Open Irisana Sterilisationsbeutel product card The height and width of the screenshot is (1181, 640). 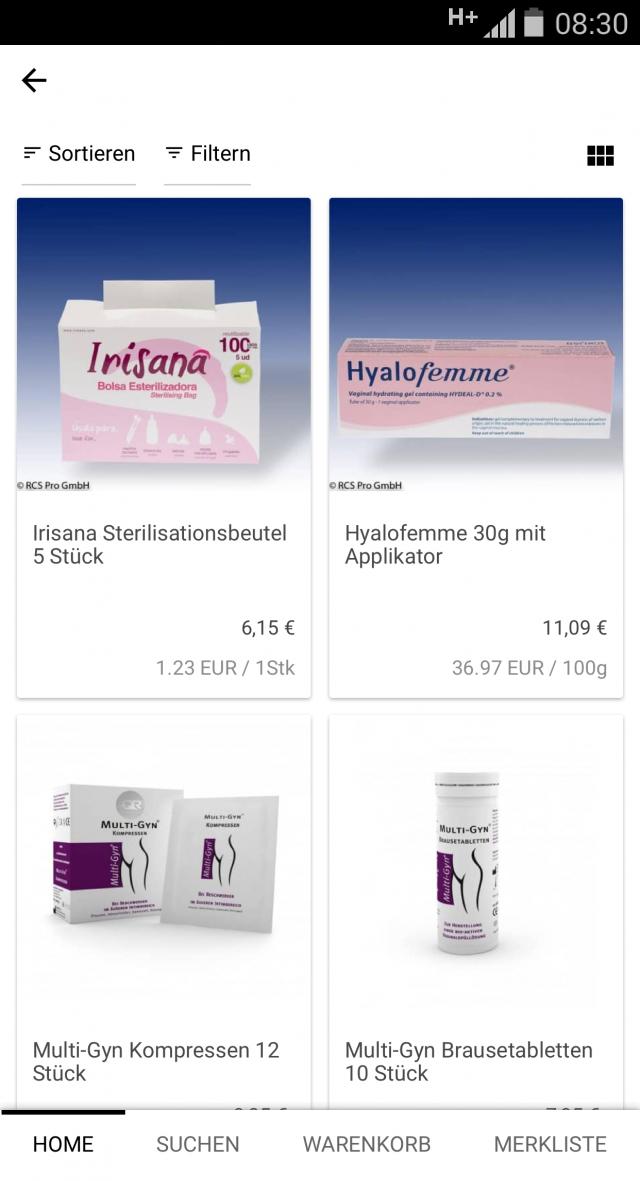164,447
